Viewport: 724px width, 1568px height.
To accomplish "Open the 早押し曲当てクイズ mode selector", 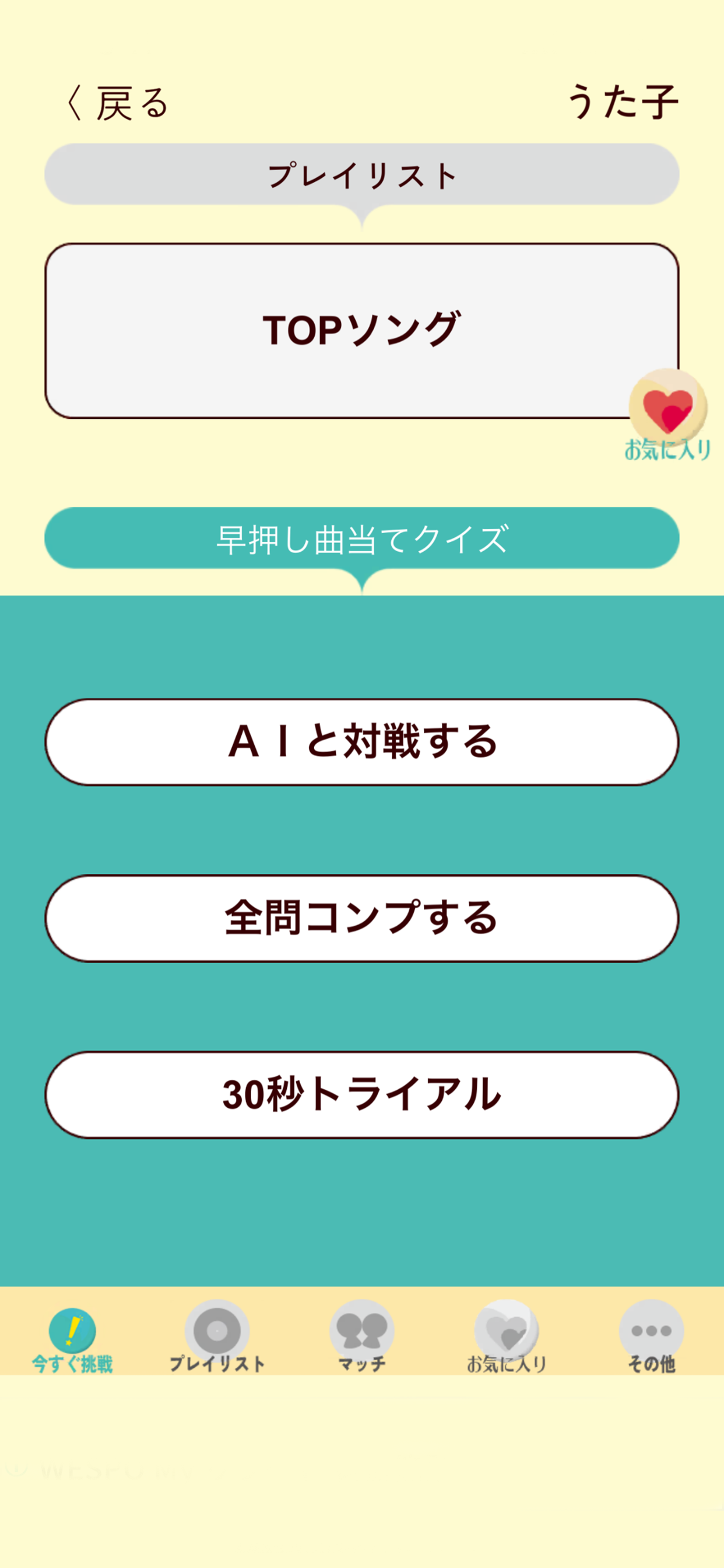I will point(361,541).
